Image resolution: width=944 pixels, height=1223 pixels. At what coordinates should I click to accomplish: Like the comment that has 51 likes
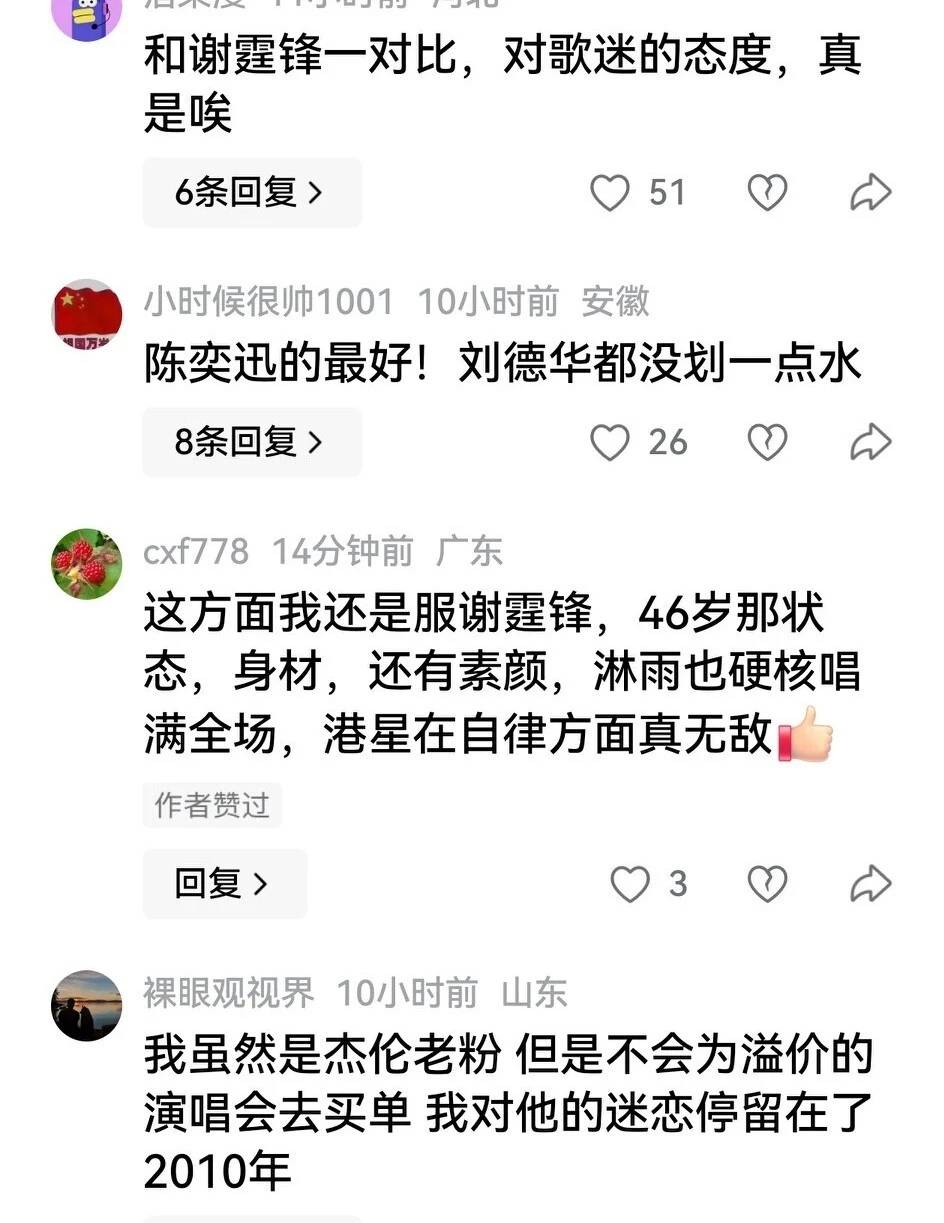[610, 192]
